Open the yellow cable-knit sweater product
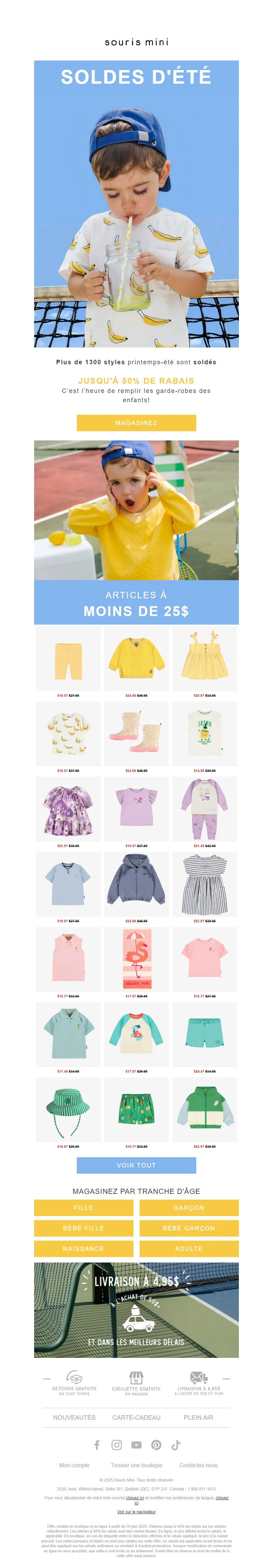Image resolution: width=273 pixels, height=1568 pixels. point(136,658)
